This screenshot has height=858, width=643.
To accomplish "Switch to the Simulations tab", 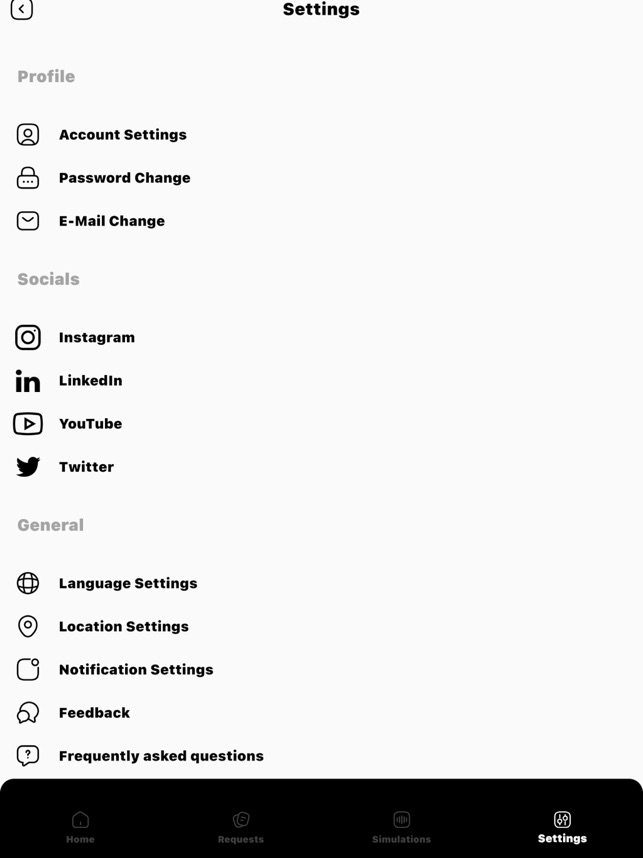I will pos(401,827).
